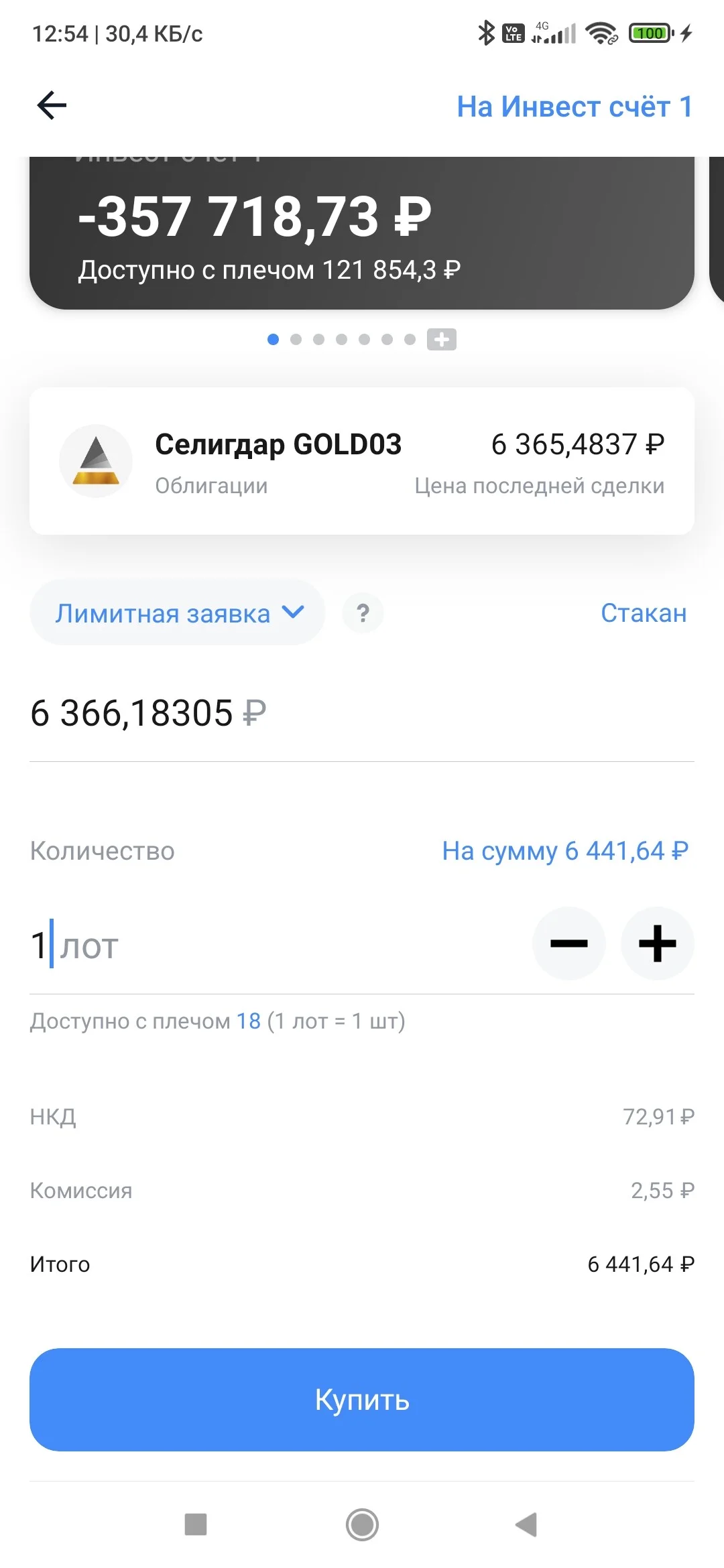Open the account balance card

pyautogui.click(x=362, y=233)
